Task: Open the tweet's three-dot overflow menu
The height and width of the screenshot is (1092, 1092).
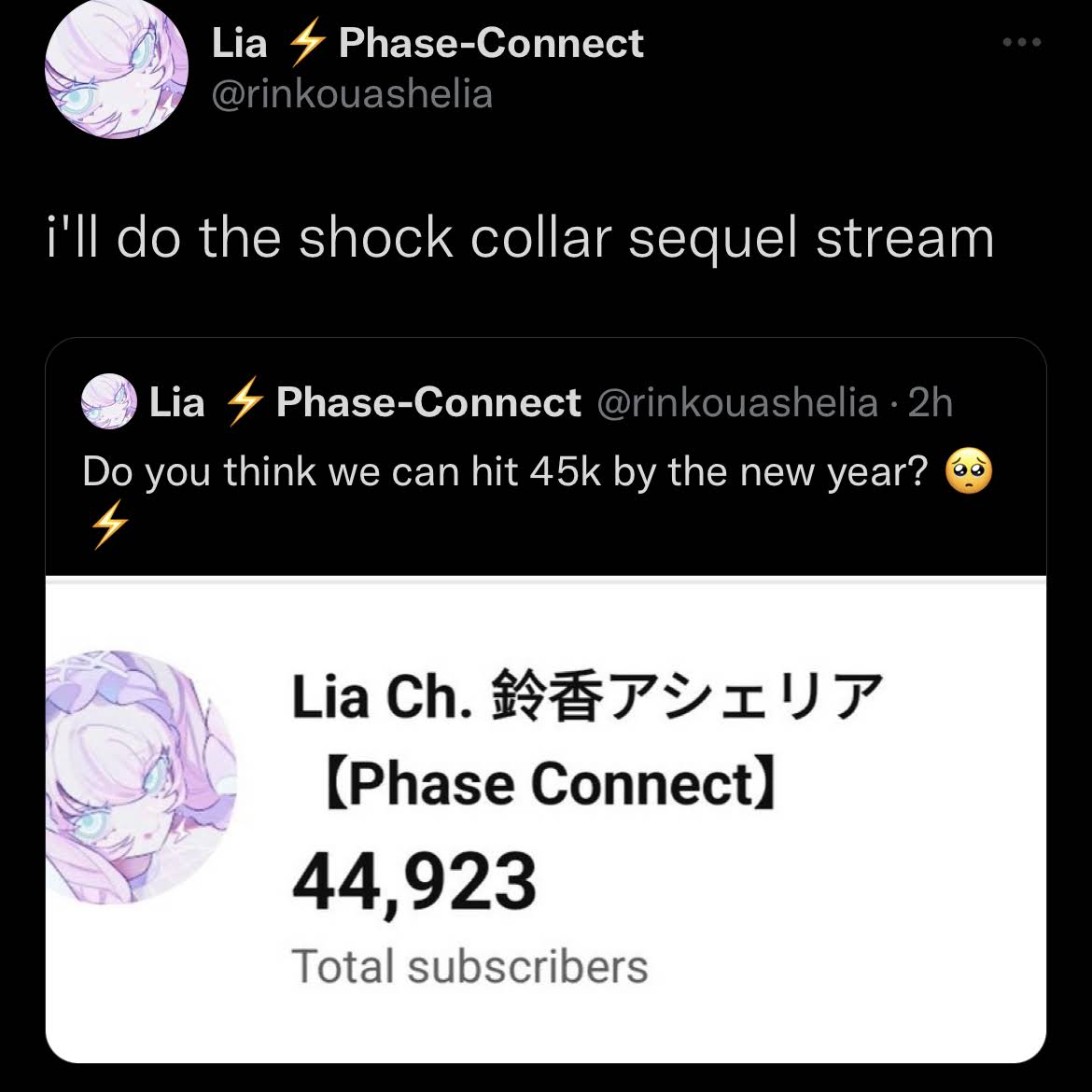Action: 1021,43
